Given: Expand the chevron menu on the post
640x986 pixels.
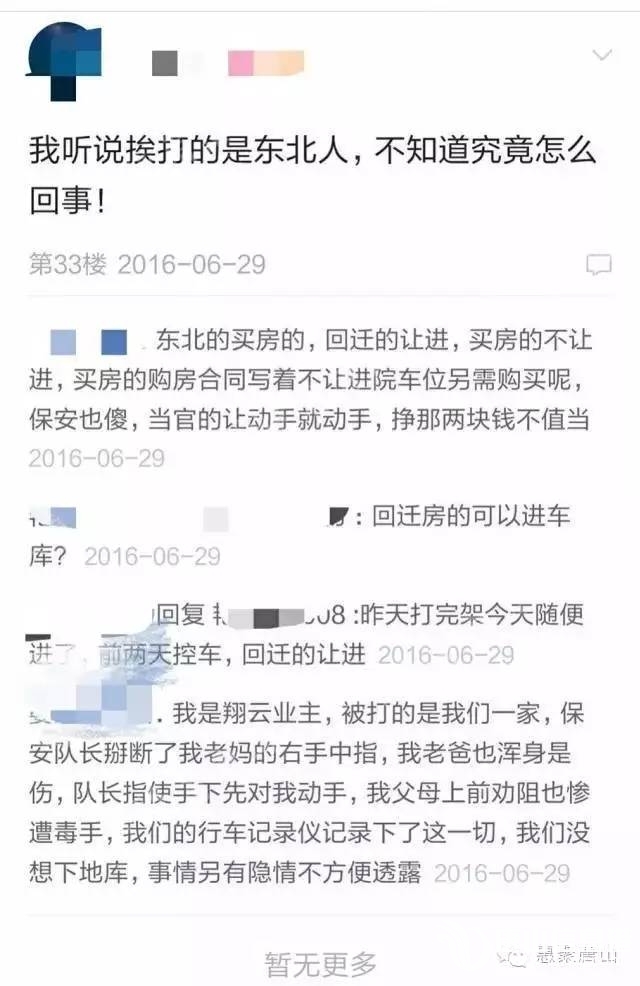Looking at the screenshot, I should click(x=602, y=54).
